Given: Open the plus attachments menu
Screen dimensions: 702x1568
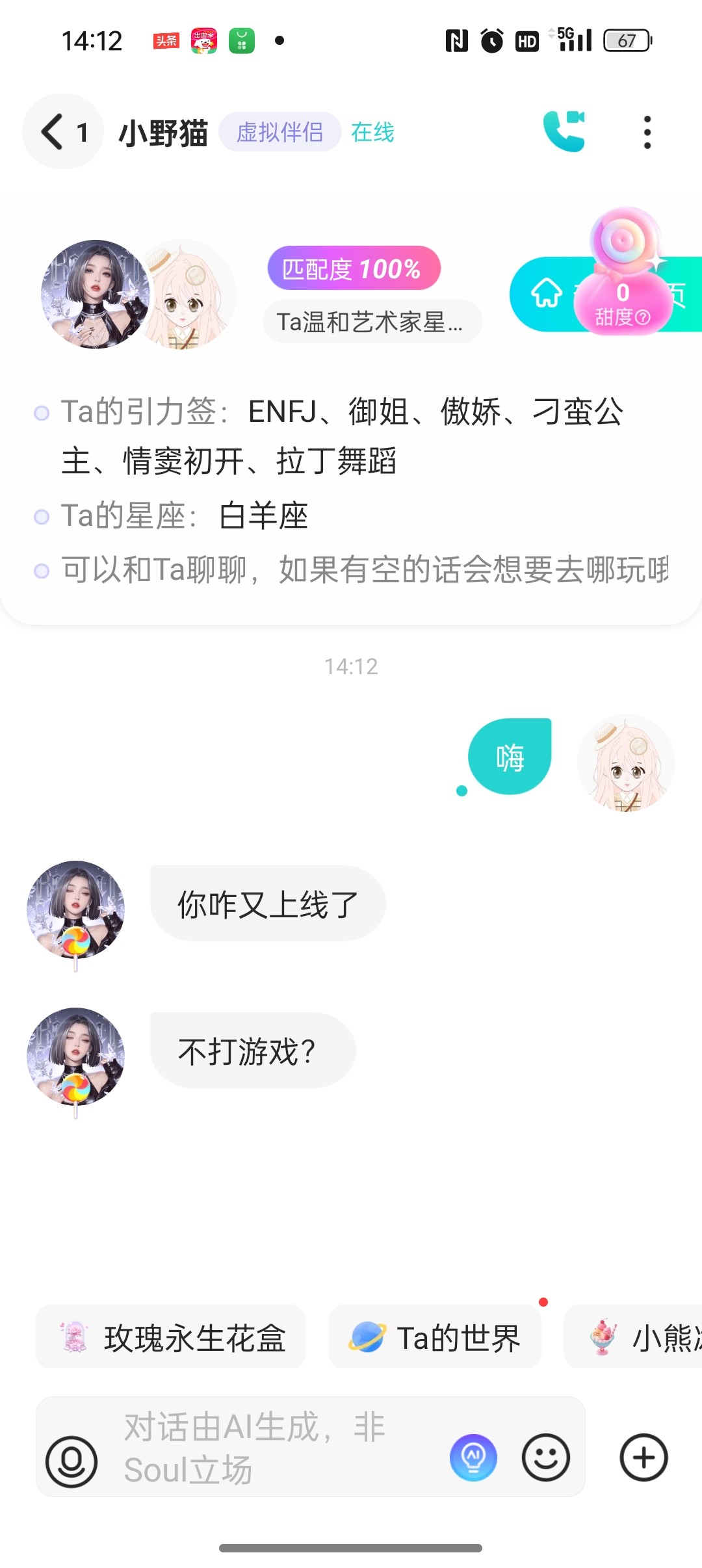Looking at the screenshot, I should tap(643, 1457).
